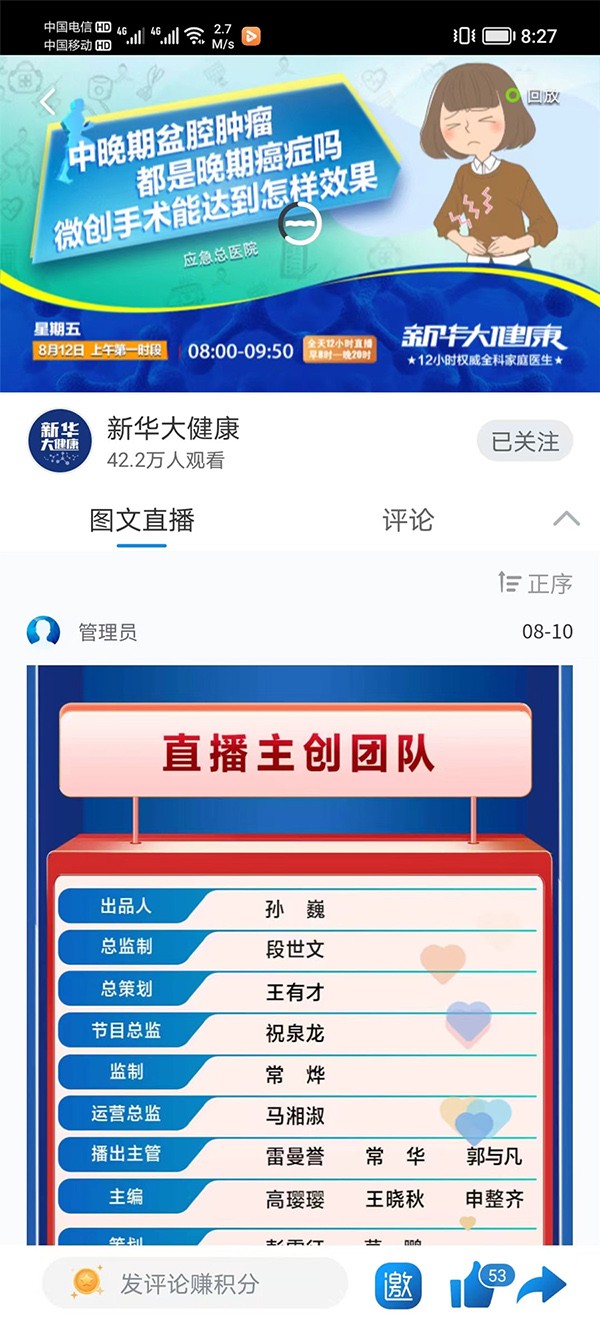The width and height of the screenshot is (600, 1327).
Task: Switch to the 评论 tab
Action: (x=408, y=520)
